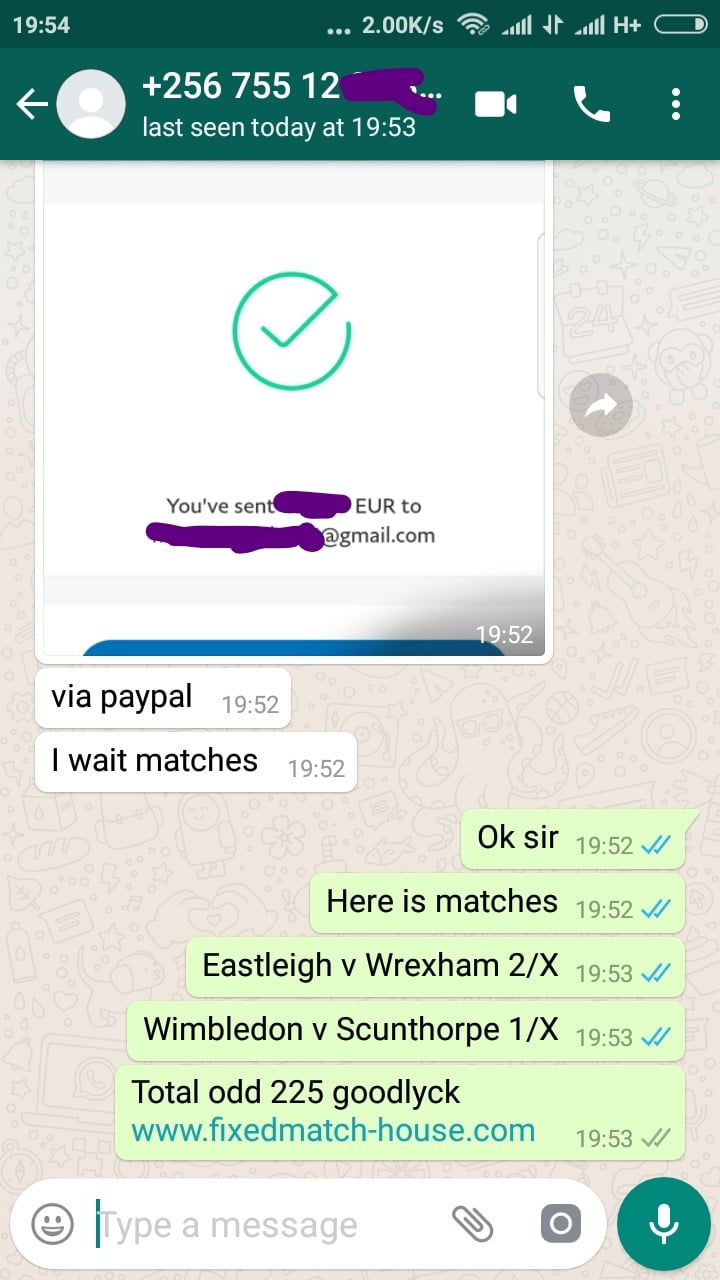
Task: Forward the received image
Action: coord(600,405)
